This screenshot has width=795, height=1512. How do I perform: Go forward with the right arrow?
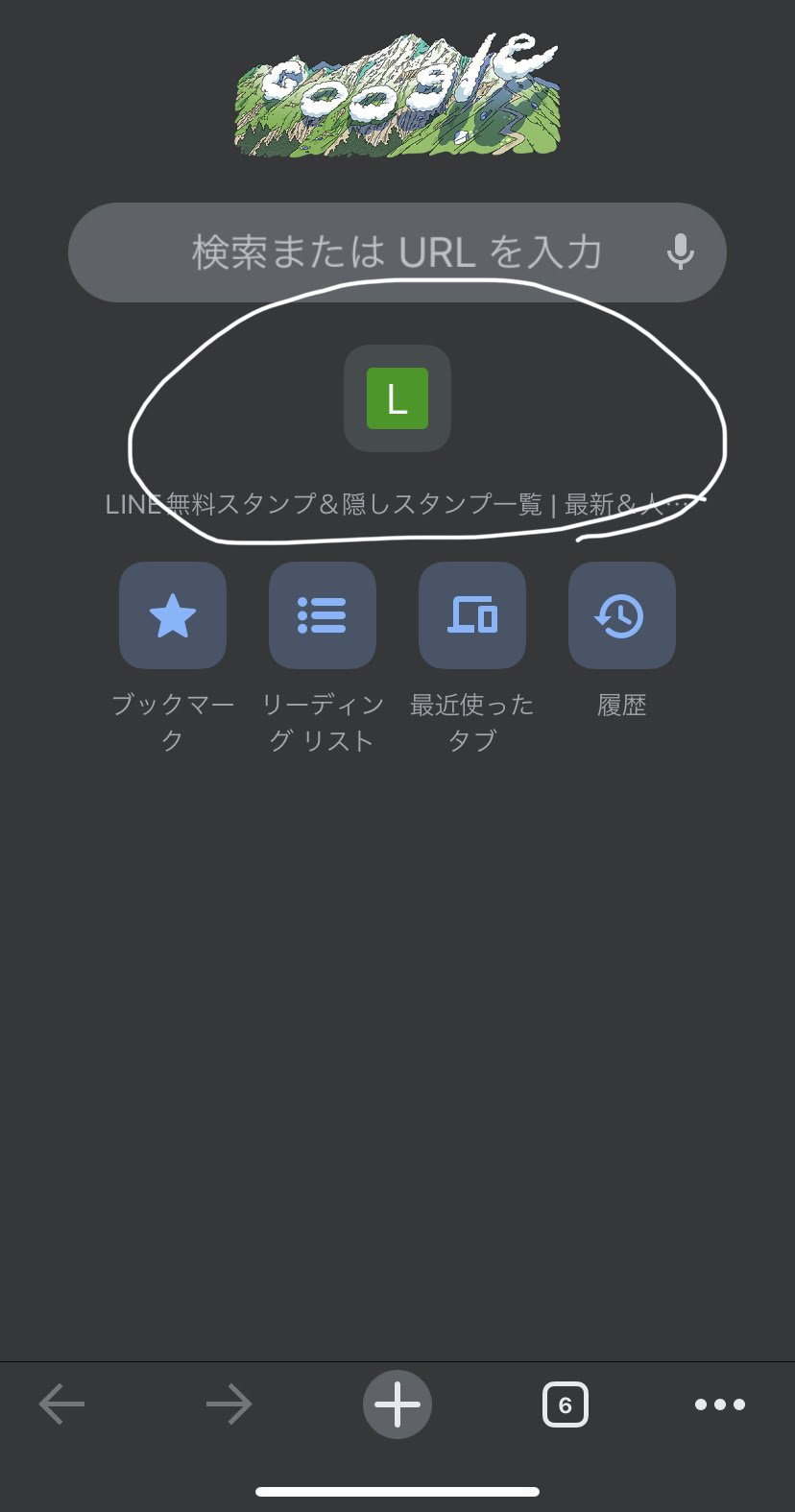pos(229,1404)
